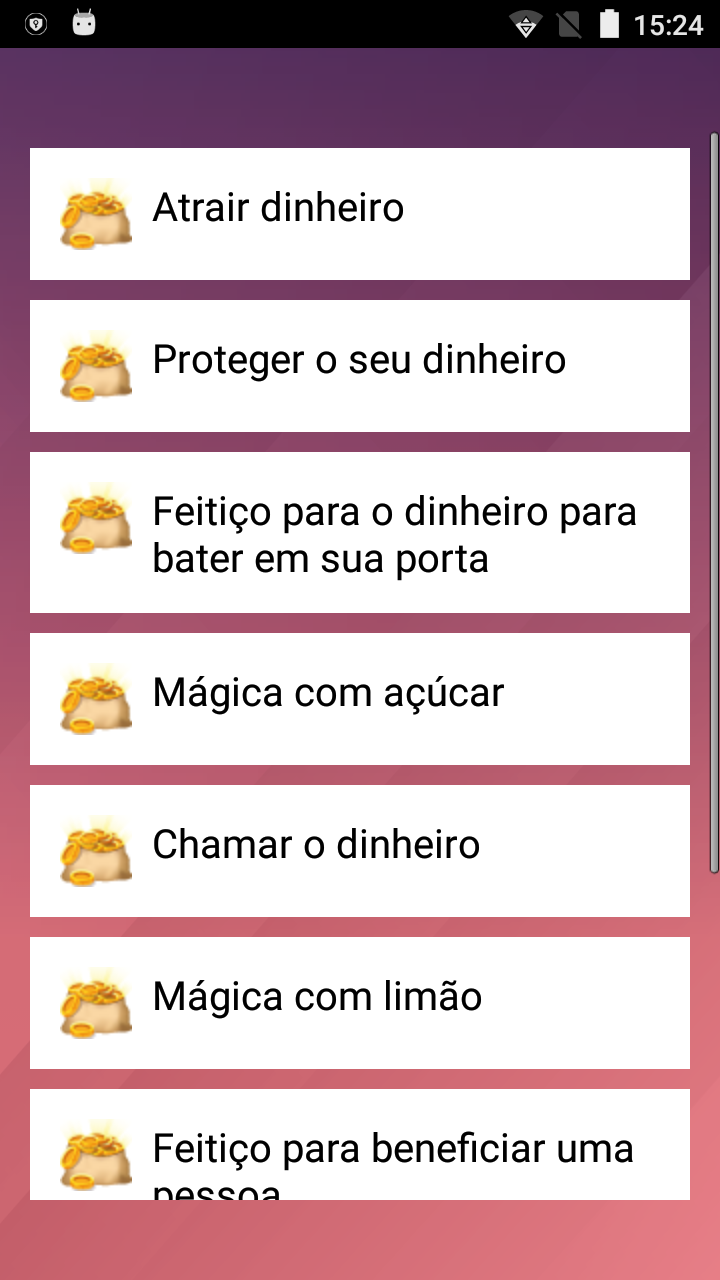The image size is (720, 1280).
Task: Tap Feitiço para beneficiar uma pessoa
Action: coord(360,1150)
